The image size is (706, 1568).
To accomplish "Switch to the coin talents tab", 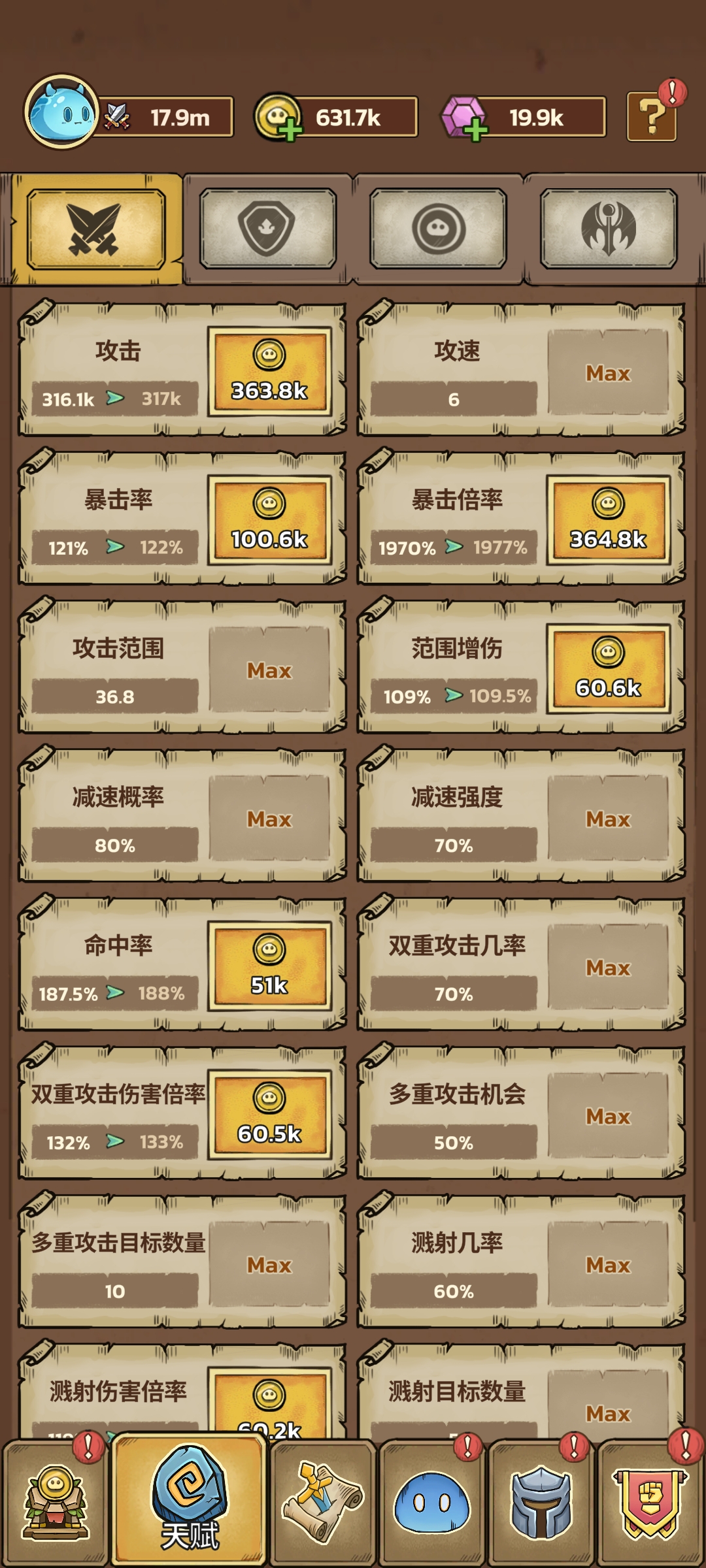I will [x=438, y=229].
